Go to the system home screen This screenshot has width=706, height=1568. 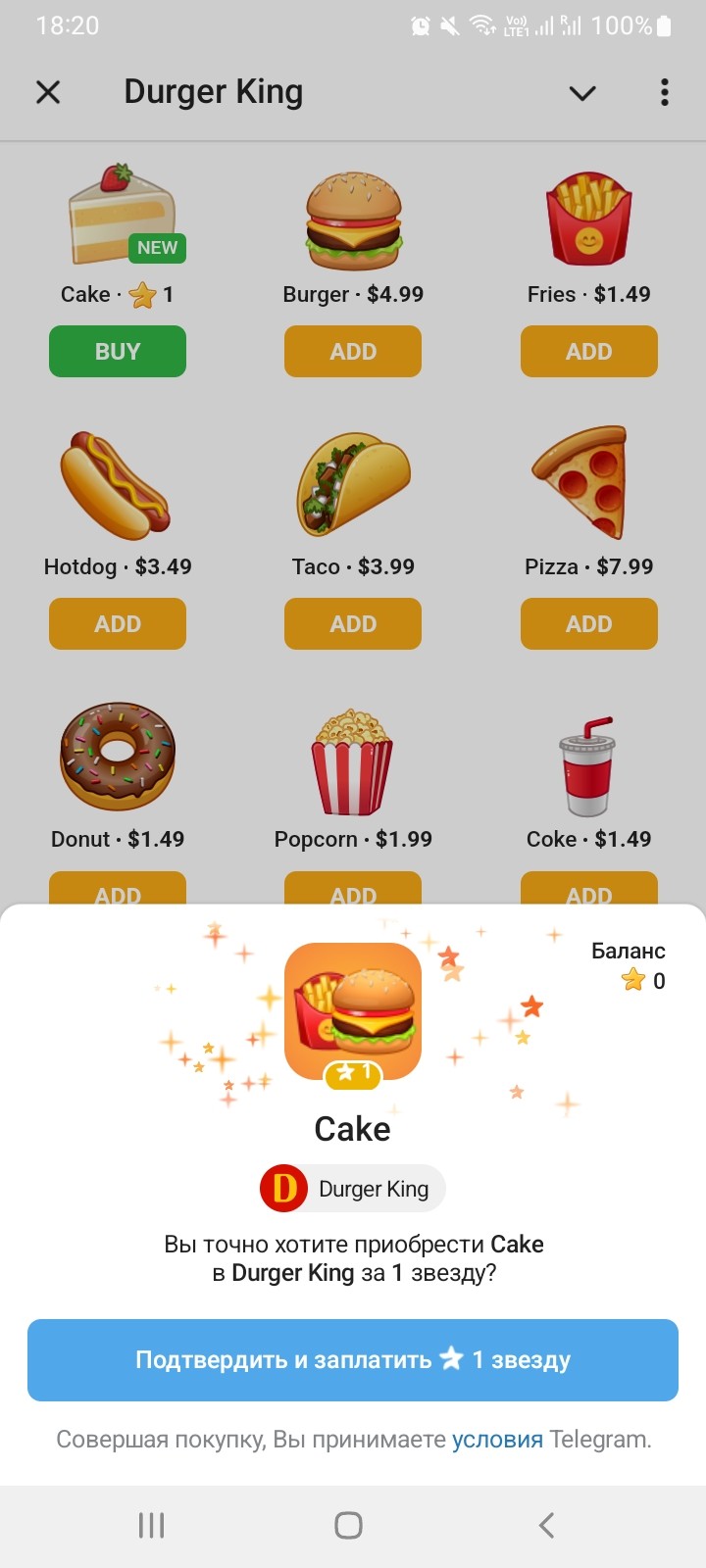pyautogui.click(x=348, y=1525)
